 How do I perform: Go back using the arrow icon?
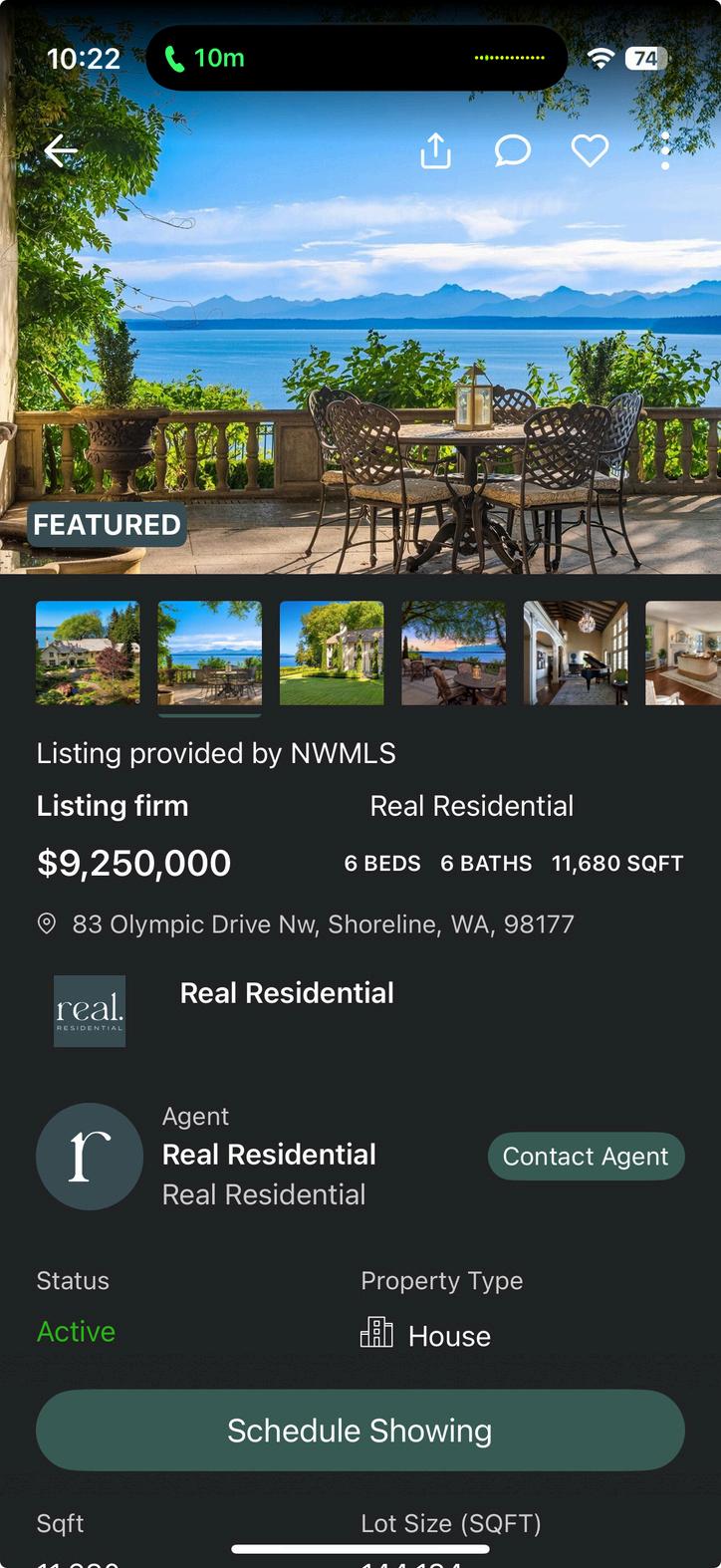pos(61,151)
